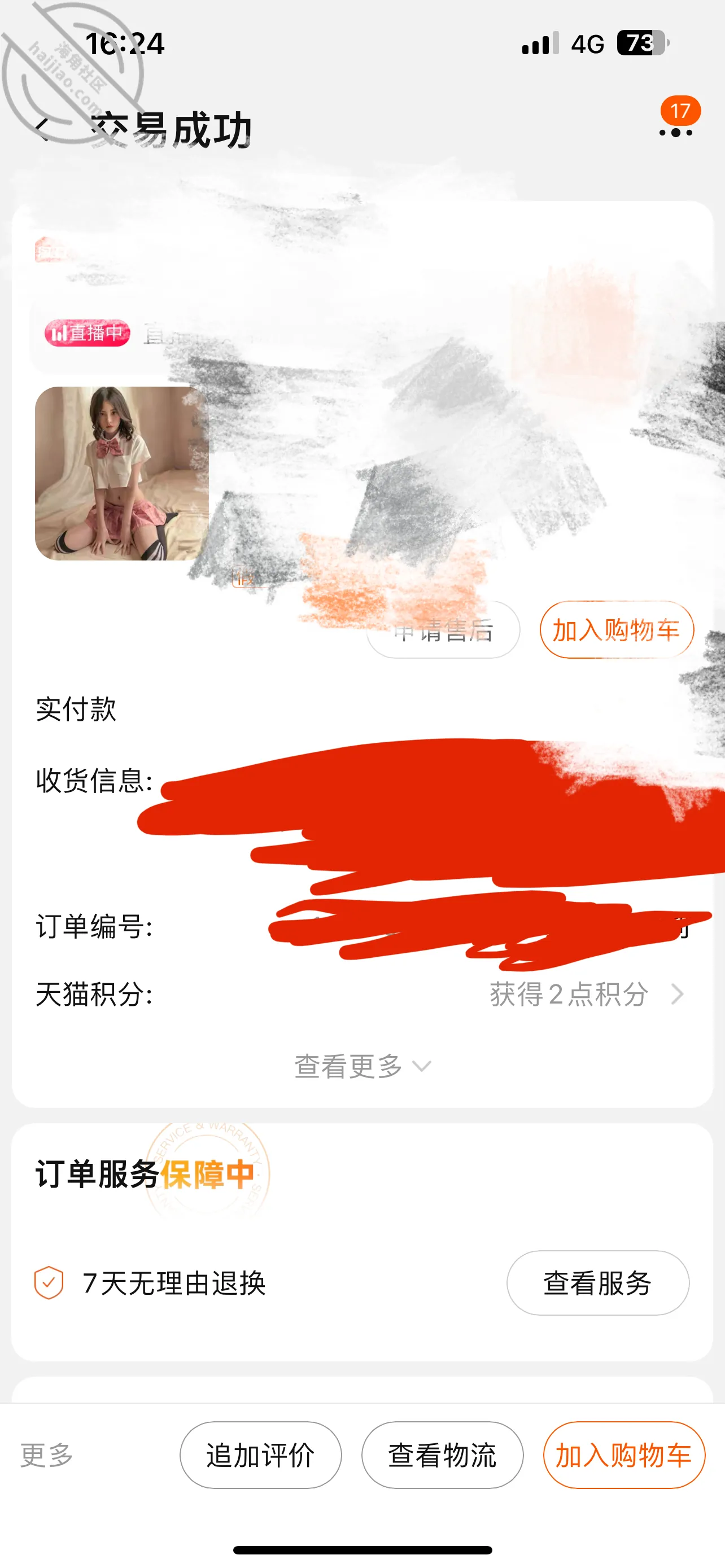Open the product photo thumbnail

coord(122,473)
